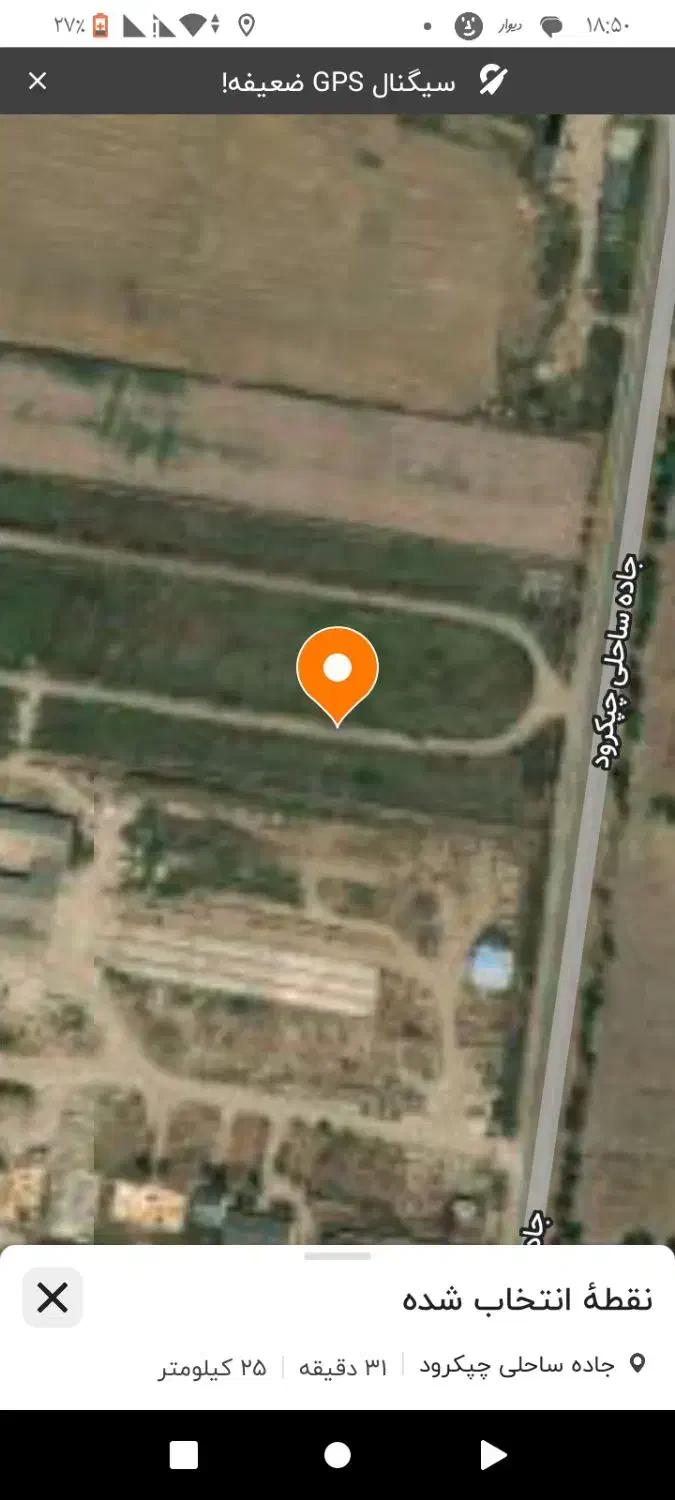
Task: Go to the home screen via the system home button
Action: pos(338,1455)
